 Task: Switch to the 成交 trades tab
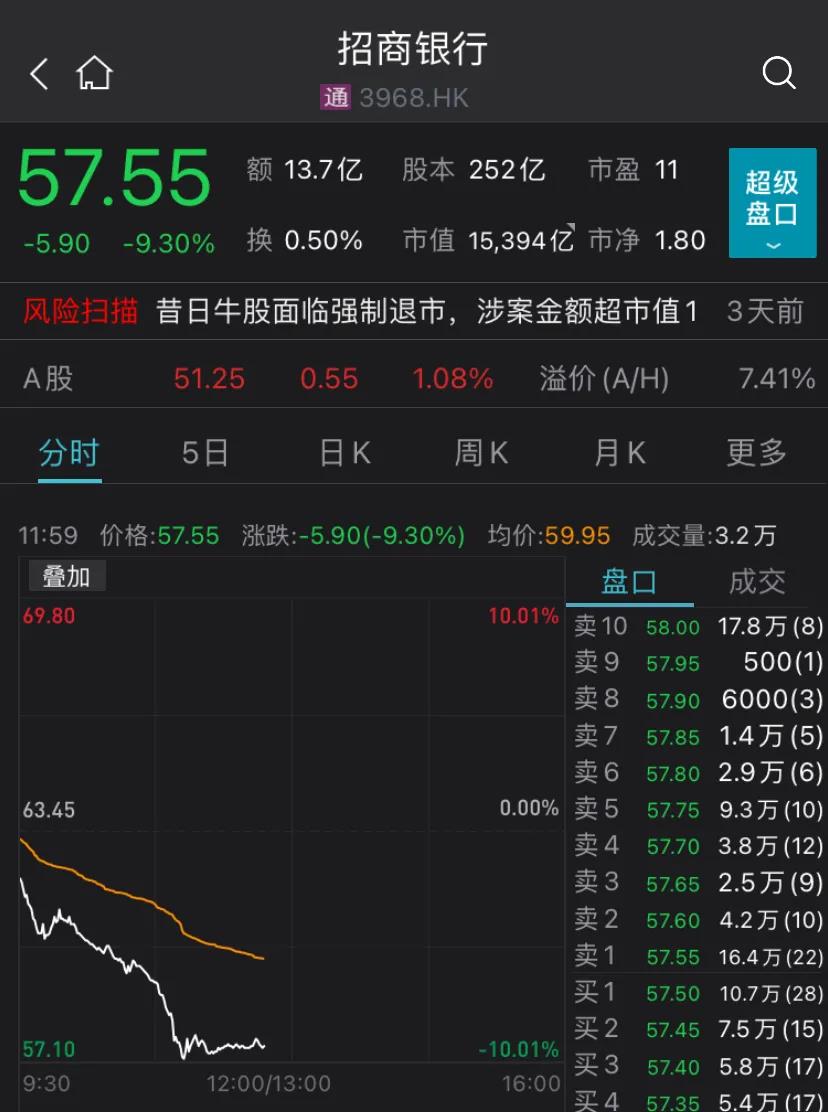point(757,583)
